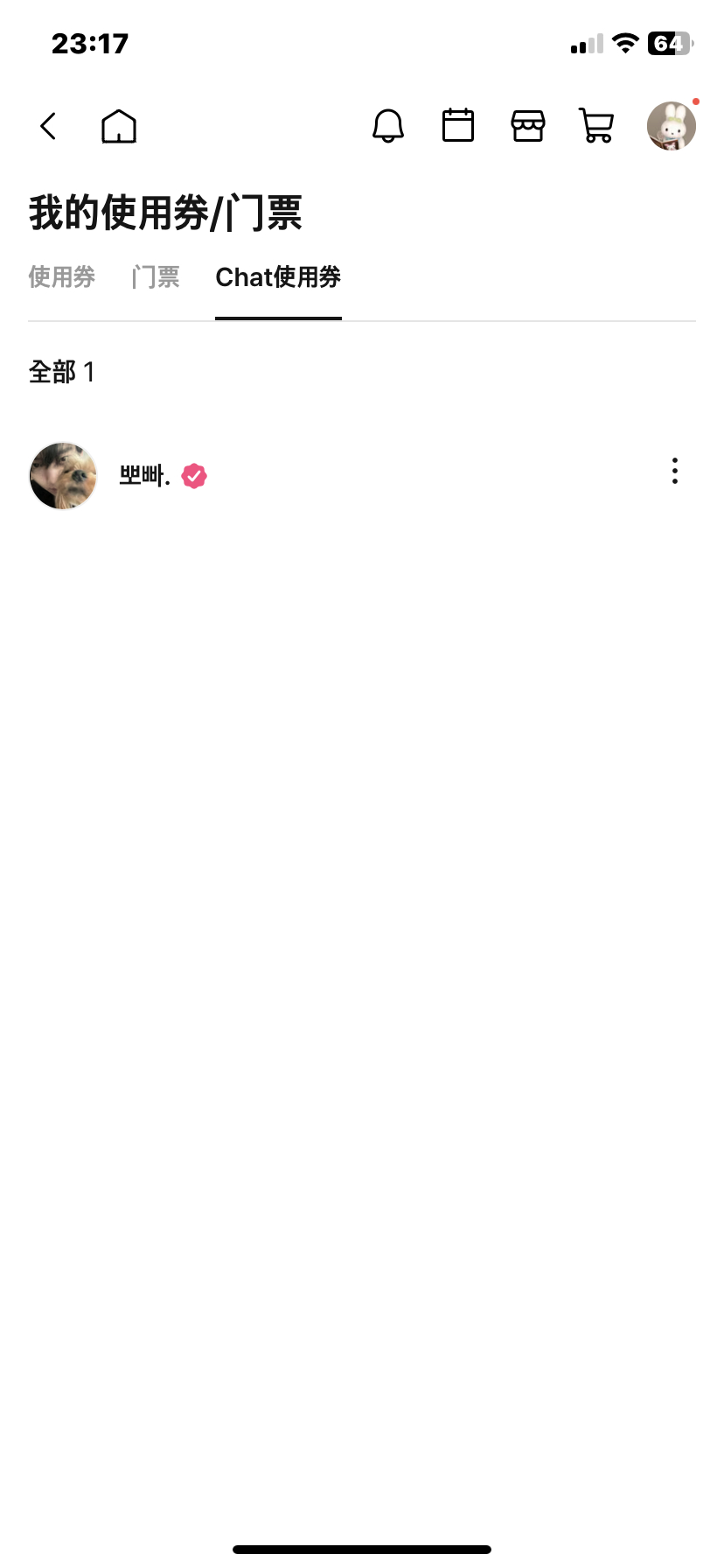Go to the home screen icon

(119, 125)
